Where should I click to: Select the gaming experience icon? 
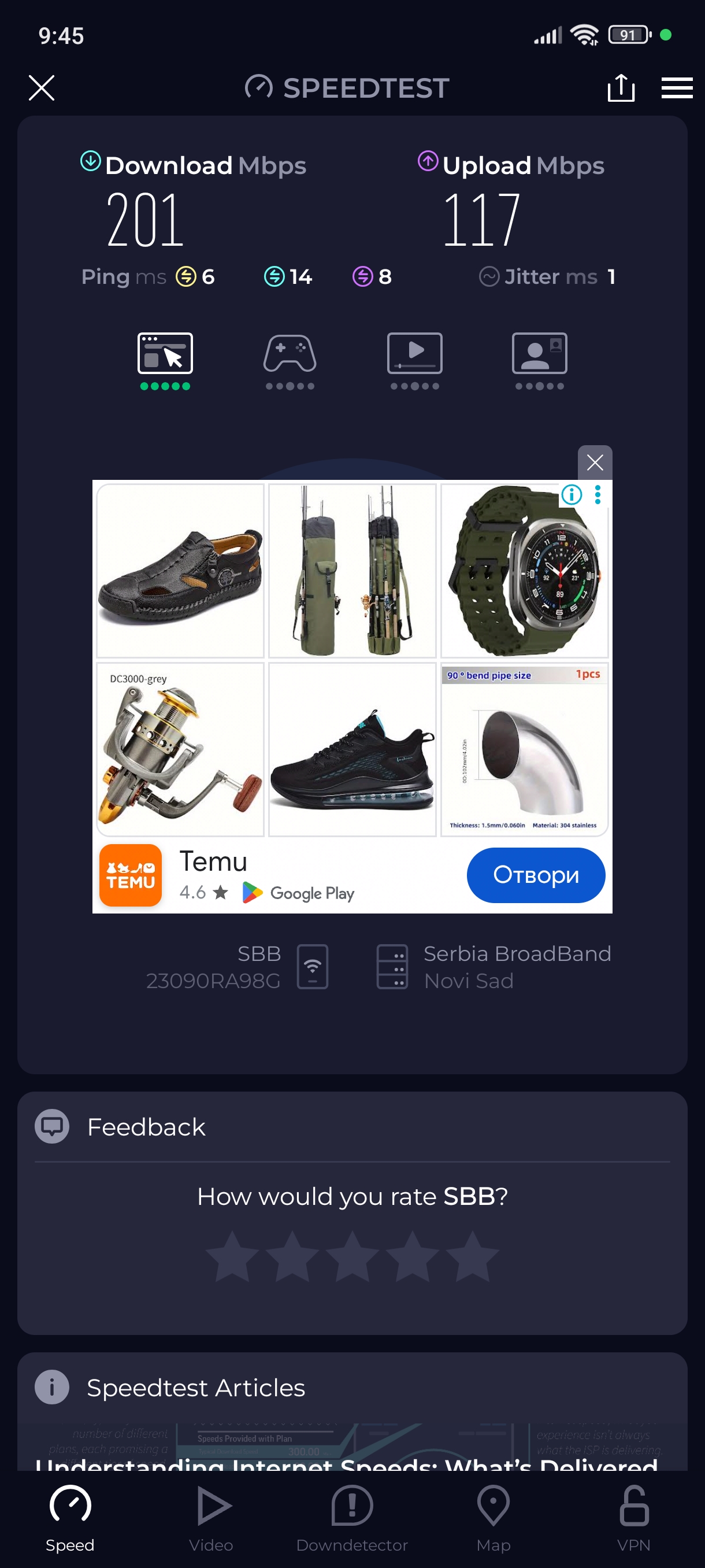pos(290,354)
